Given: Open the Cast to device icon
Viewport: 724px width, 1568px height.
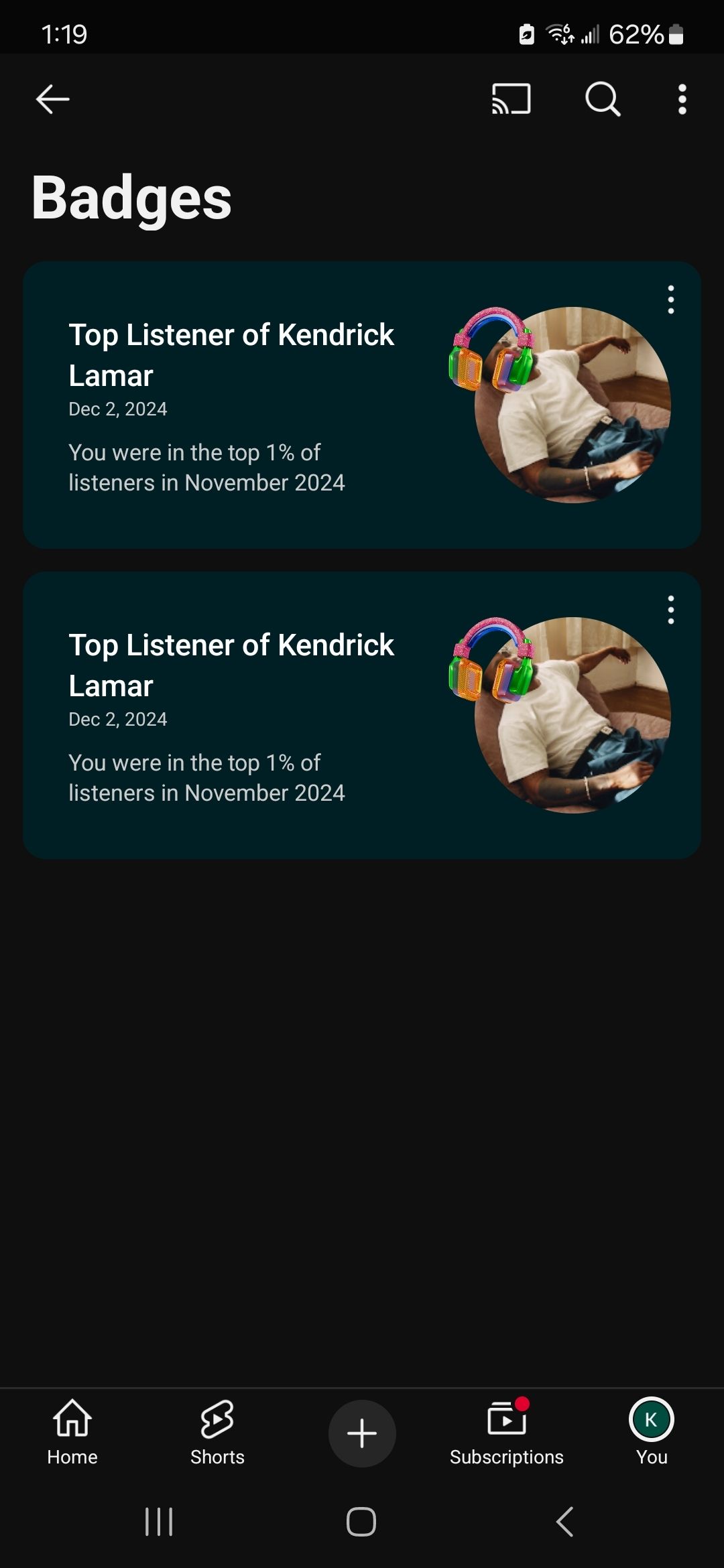Looking at the screenshot, I should point(509,99).
